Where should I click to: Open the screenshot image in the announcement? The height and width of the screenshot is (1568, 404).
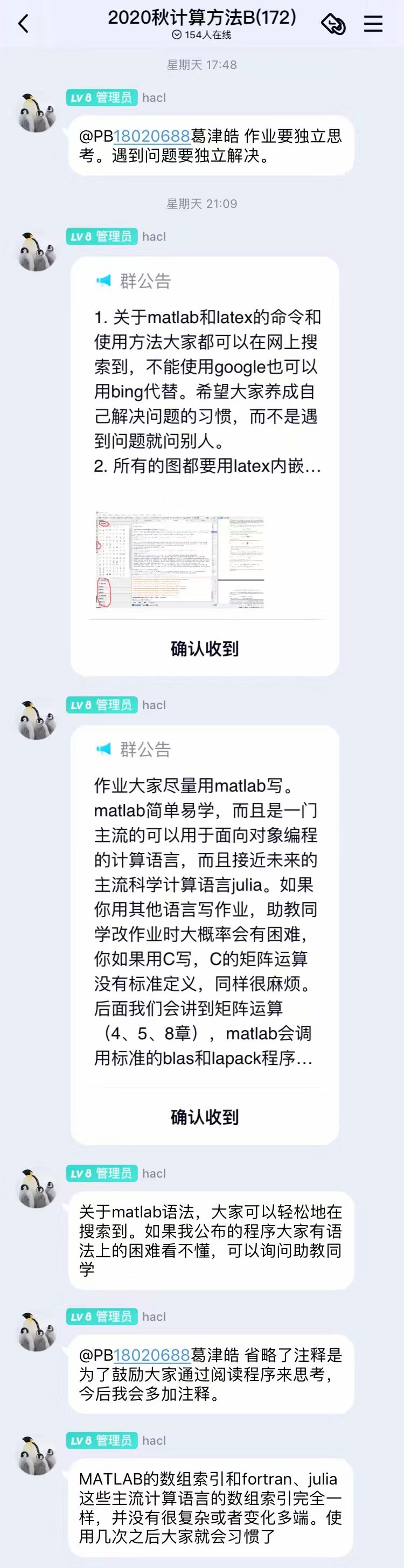(x=180, y=559)
